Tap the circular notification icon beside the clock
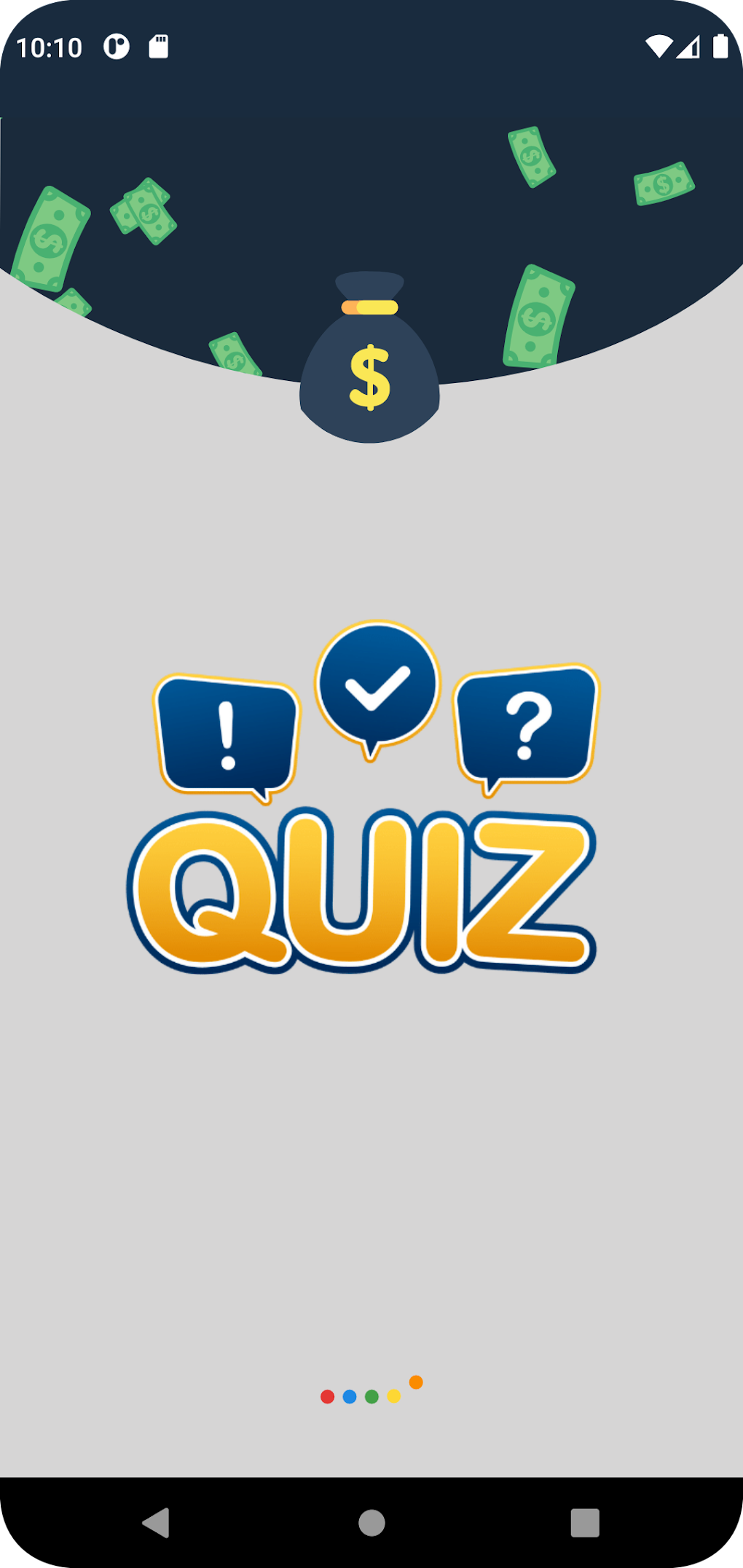 (117, 46)
